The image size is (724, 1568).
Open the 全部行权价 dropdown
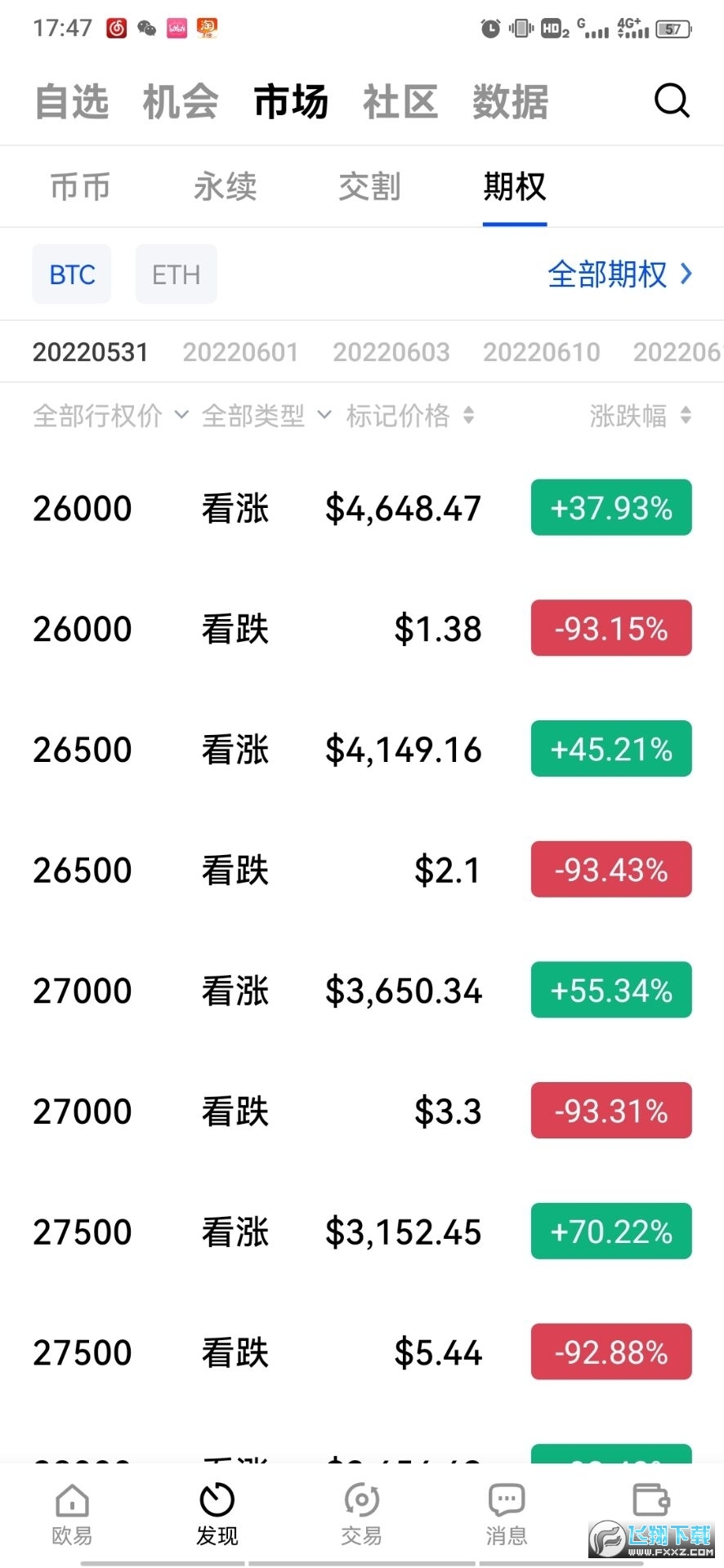click(109, 416)
